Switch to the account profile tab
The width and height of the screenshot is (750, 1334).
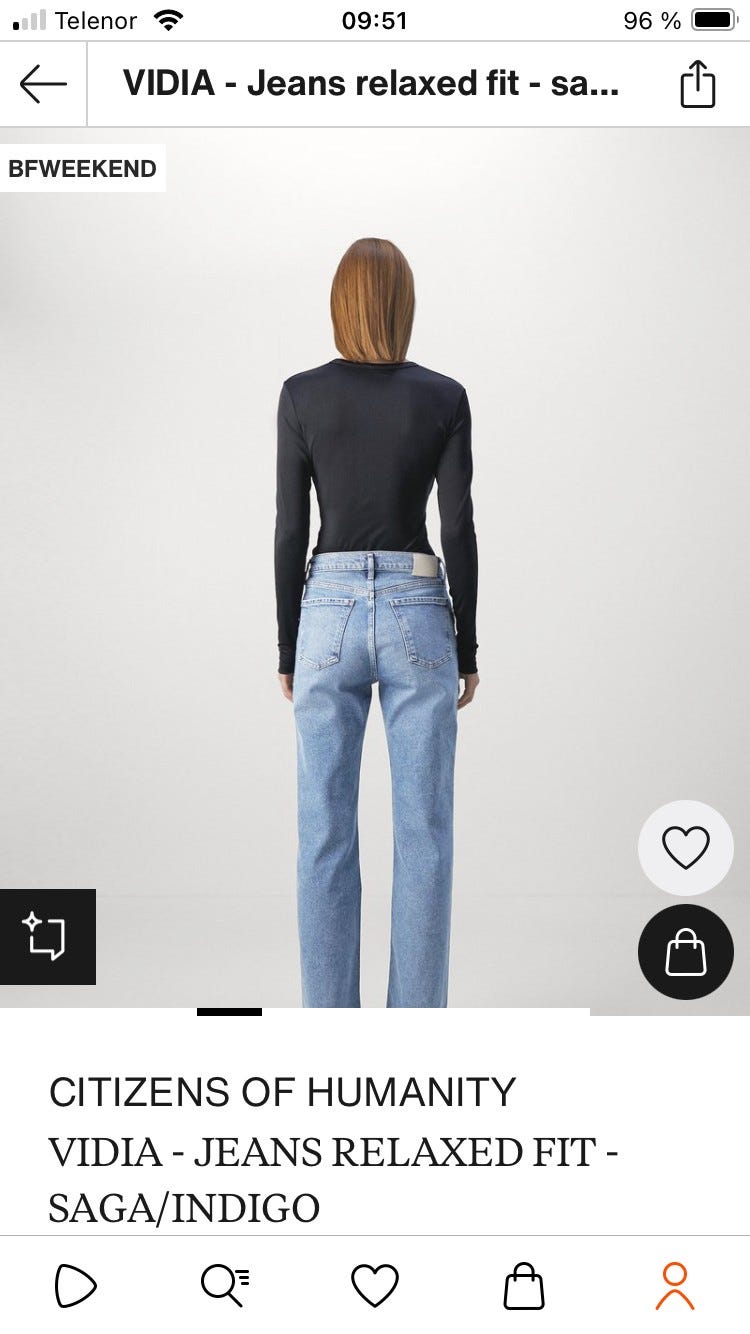[675, 1285]
